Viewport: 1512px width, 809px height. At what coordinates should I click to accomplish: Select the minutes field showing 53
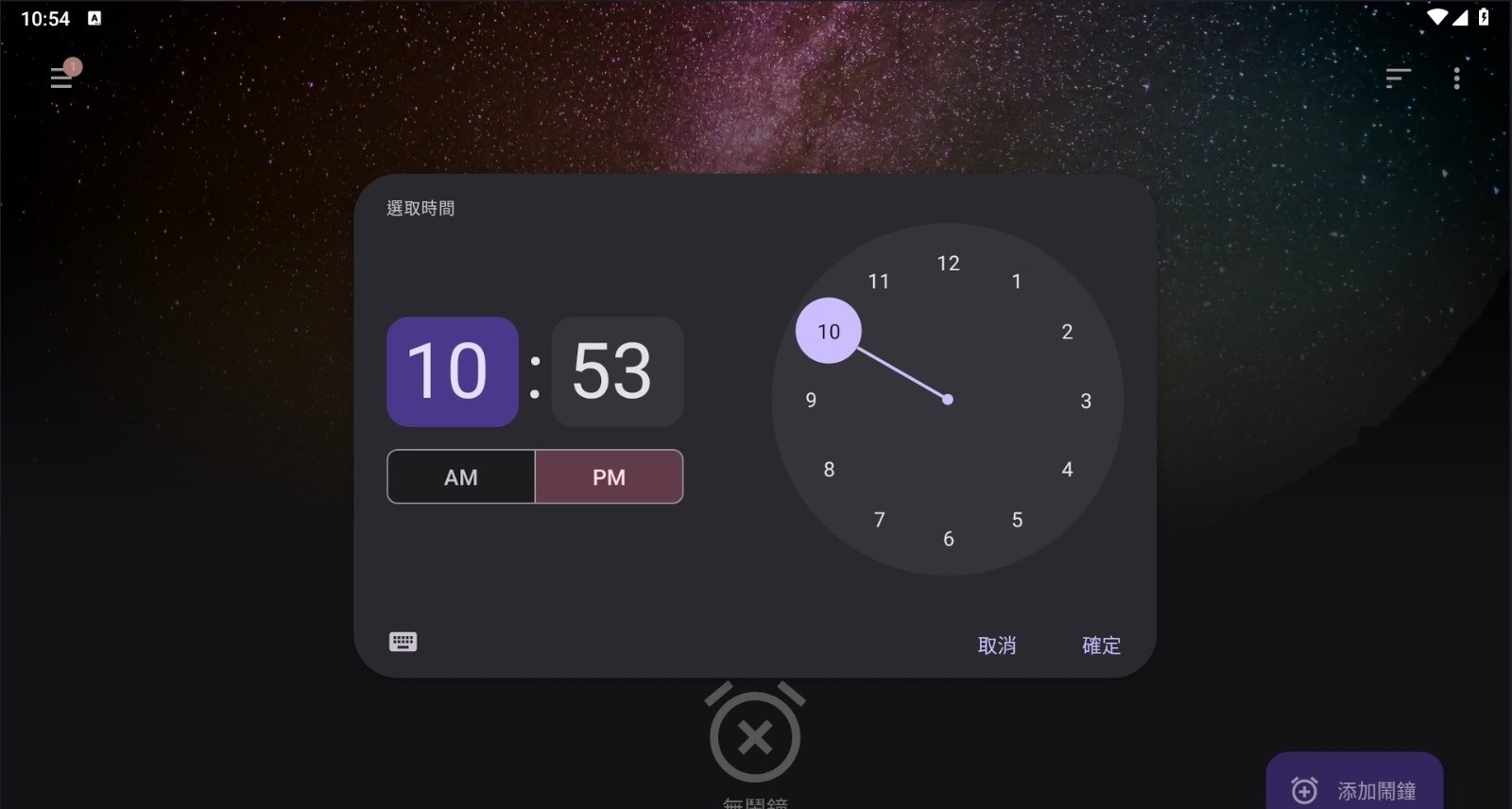click(x=617, y=371)
